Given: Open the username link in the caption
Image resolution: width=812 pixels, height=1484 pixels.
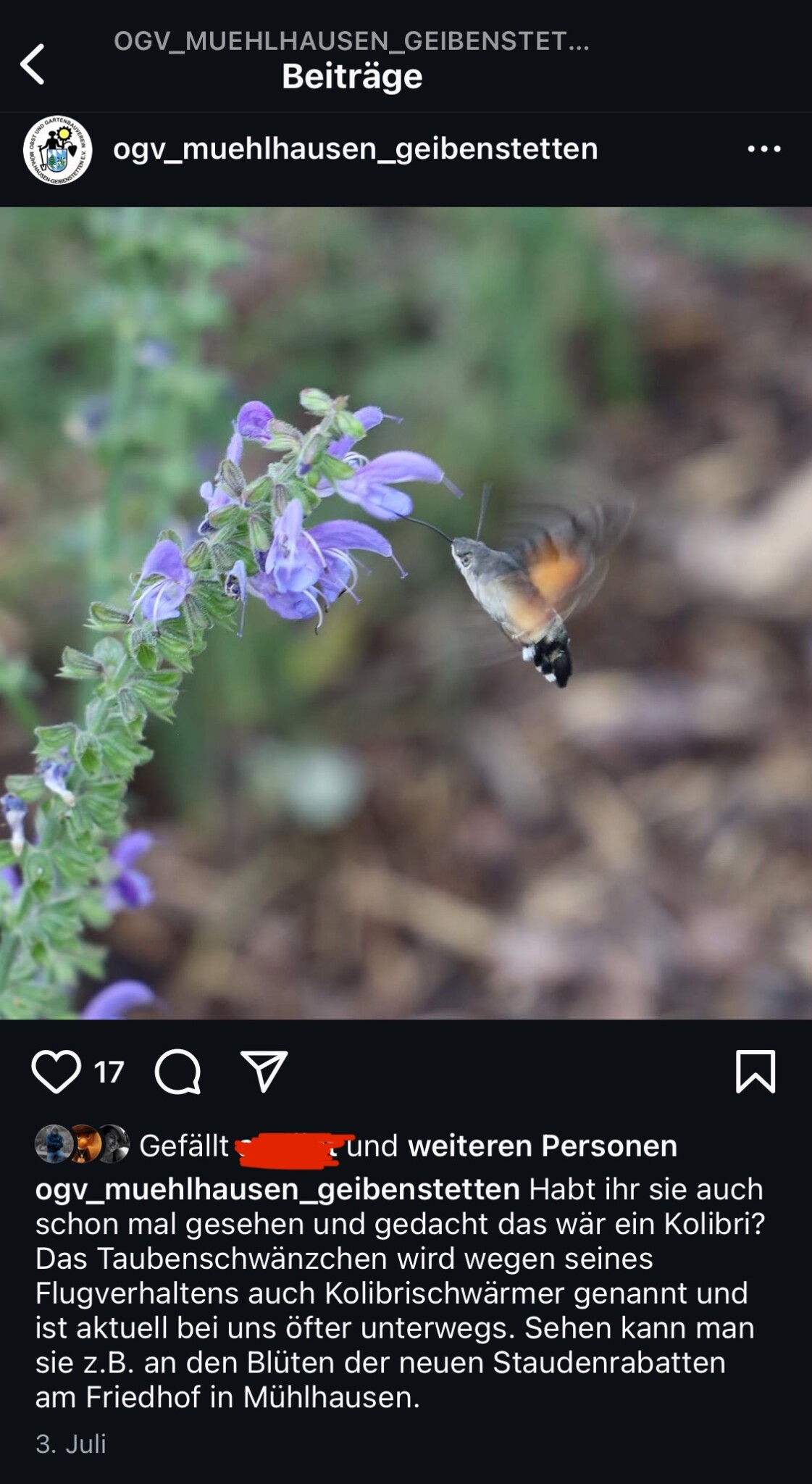Looking at the screenshot, I should (277, 1190).
